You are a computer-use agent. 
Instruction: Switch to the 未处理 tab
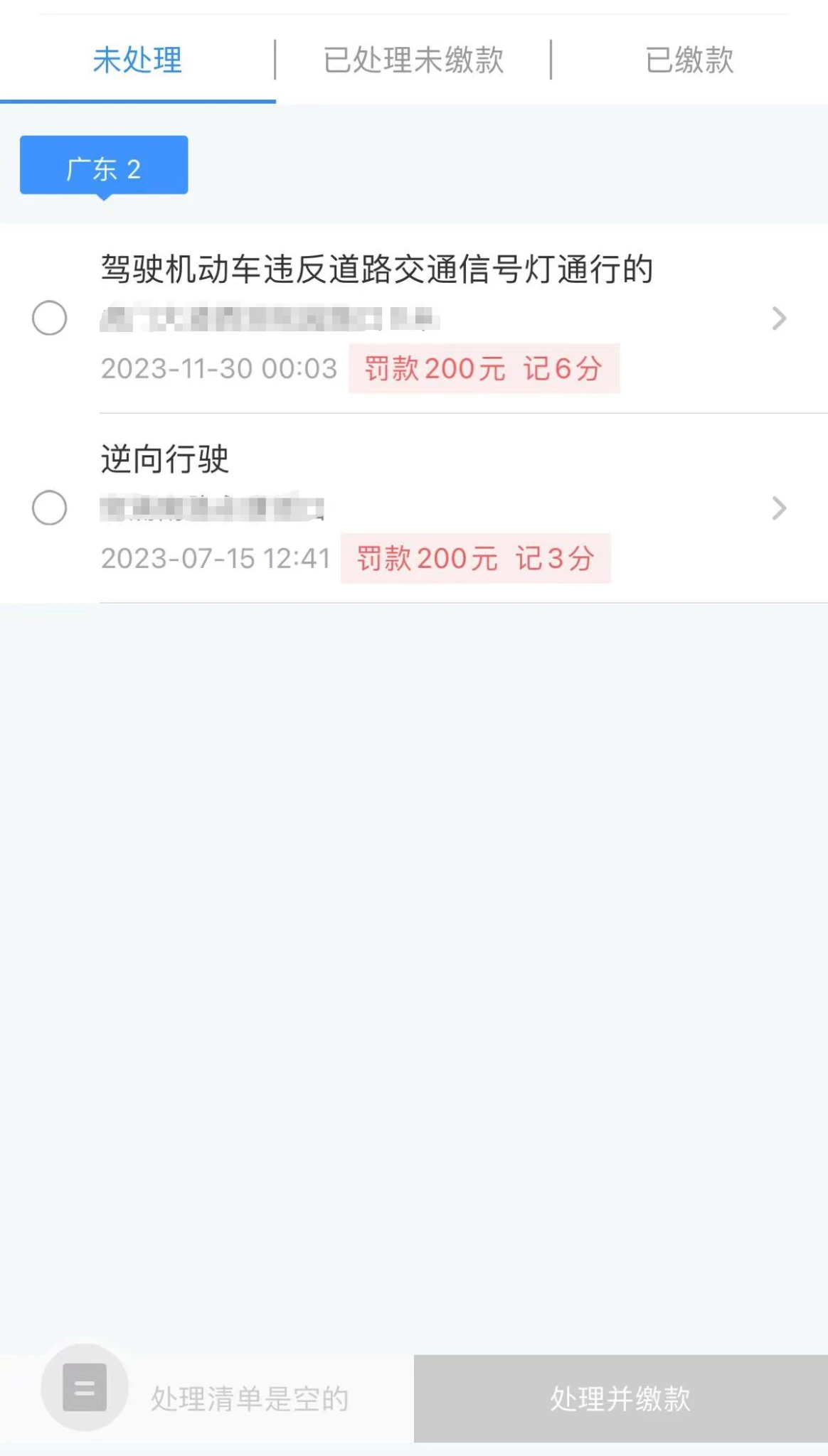point(137,60)
